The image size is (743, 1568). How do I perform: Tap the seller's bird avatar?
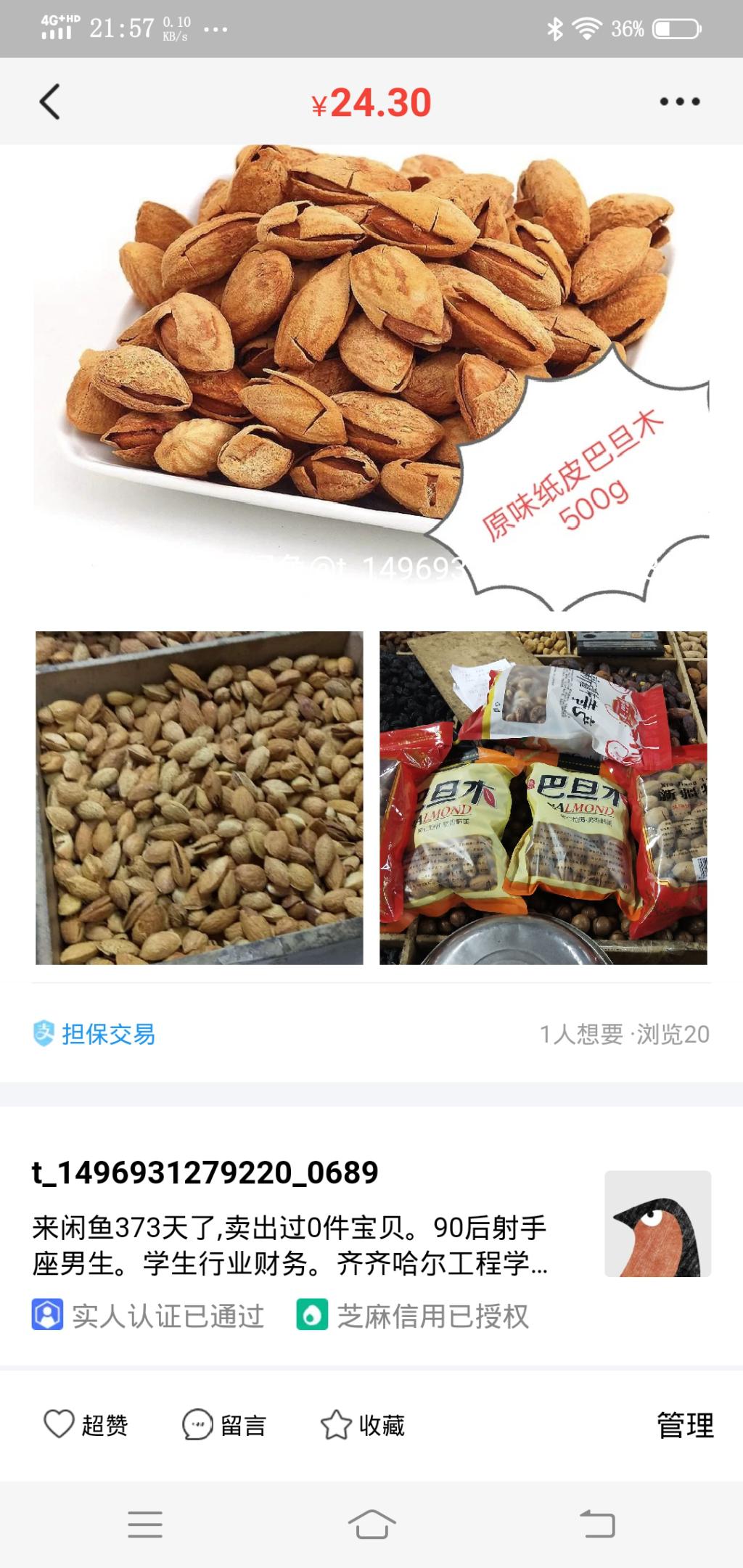click(x=657, y=1223)
